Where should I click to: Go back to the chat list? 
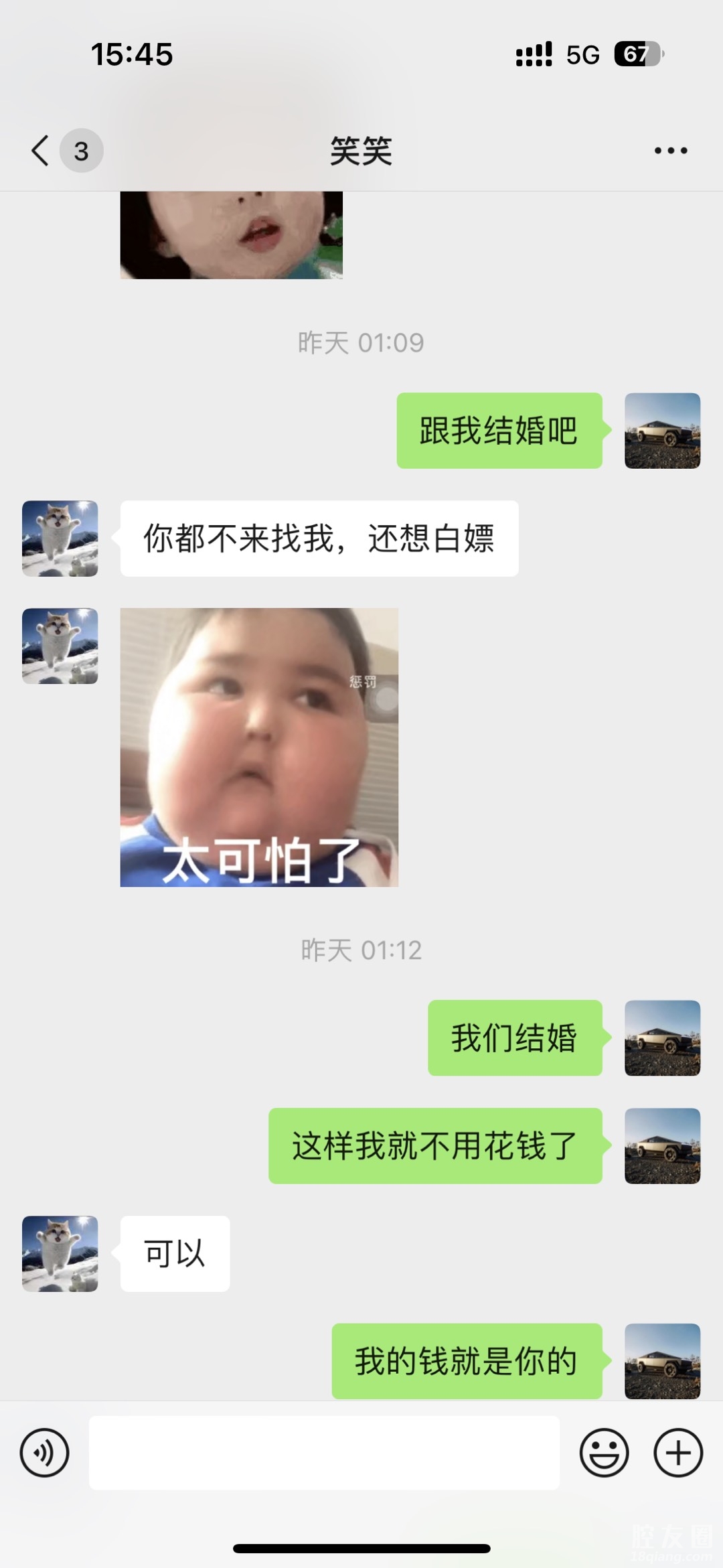tap(42, 150)
